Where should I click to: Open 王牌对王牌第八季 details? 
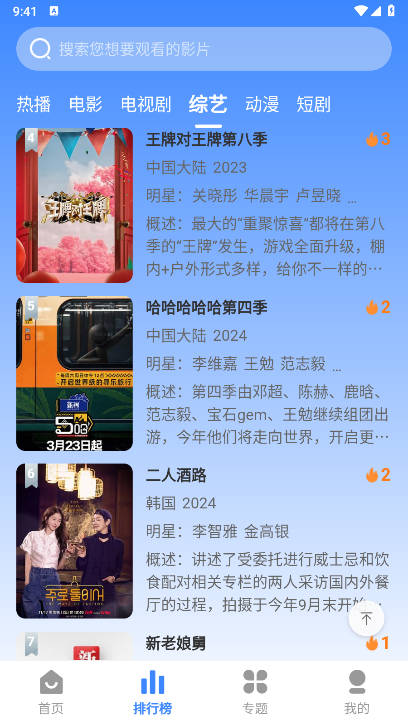(204, 205)
